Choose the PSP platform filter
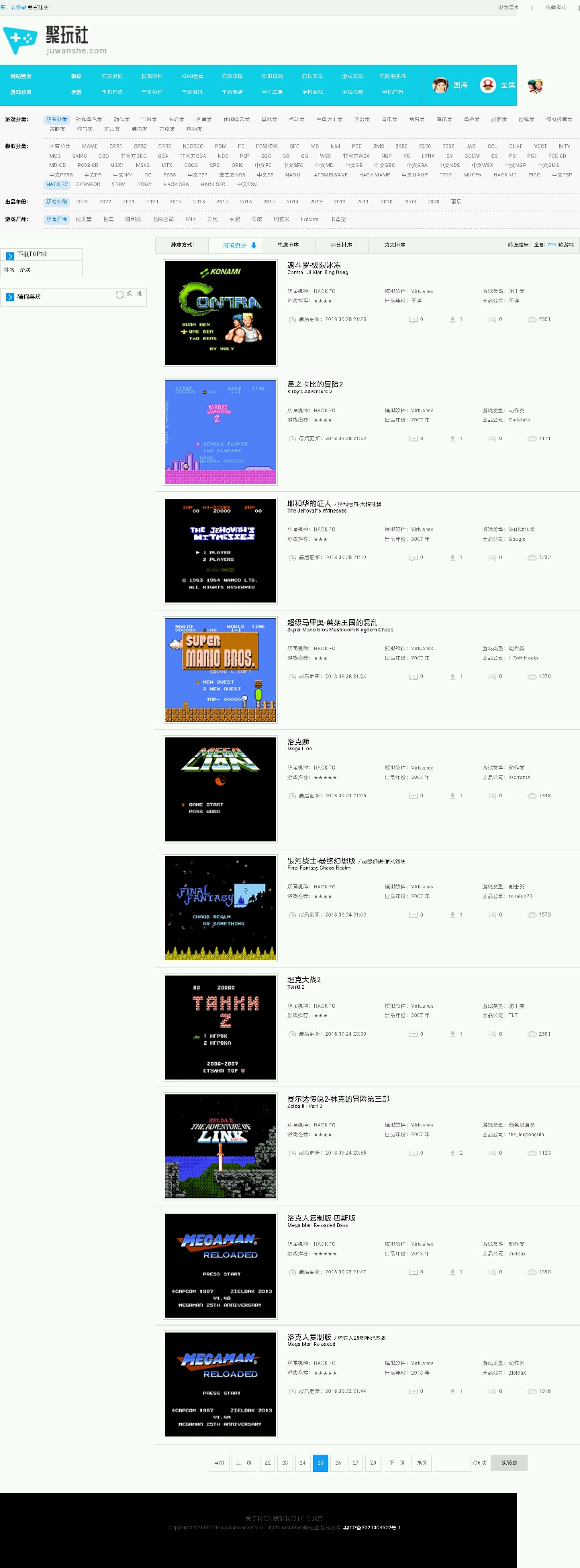This screenshot has height=1568, width=580. click(244, 156)
